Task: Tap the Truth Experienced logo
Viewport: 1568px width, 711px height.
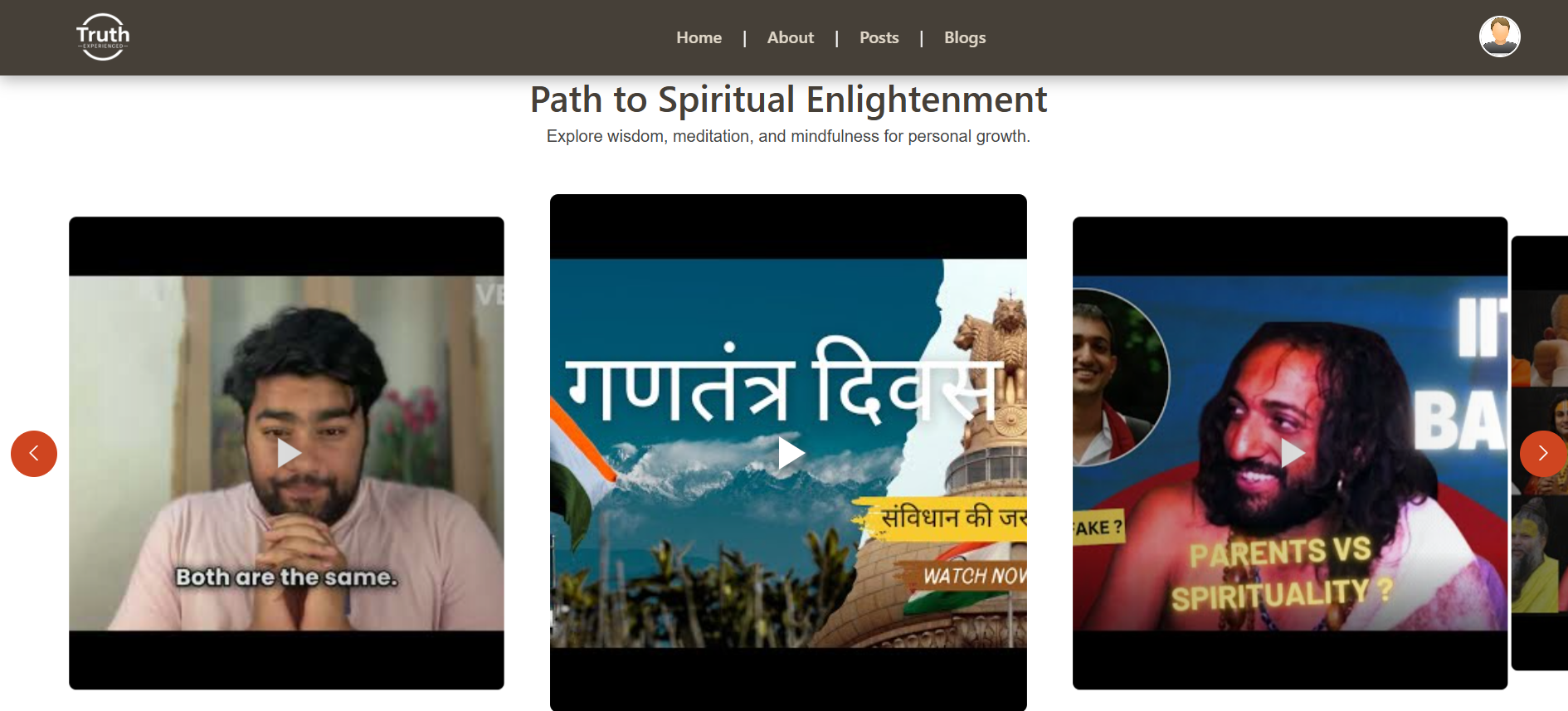Action: pyautogui.click(x=103, y=37)
